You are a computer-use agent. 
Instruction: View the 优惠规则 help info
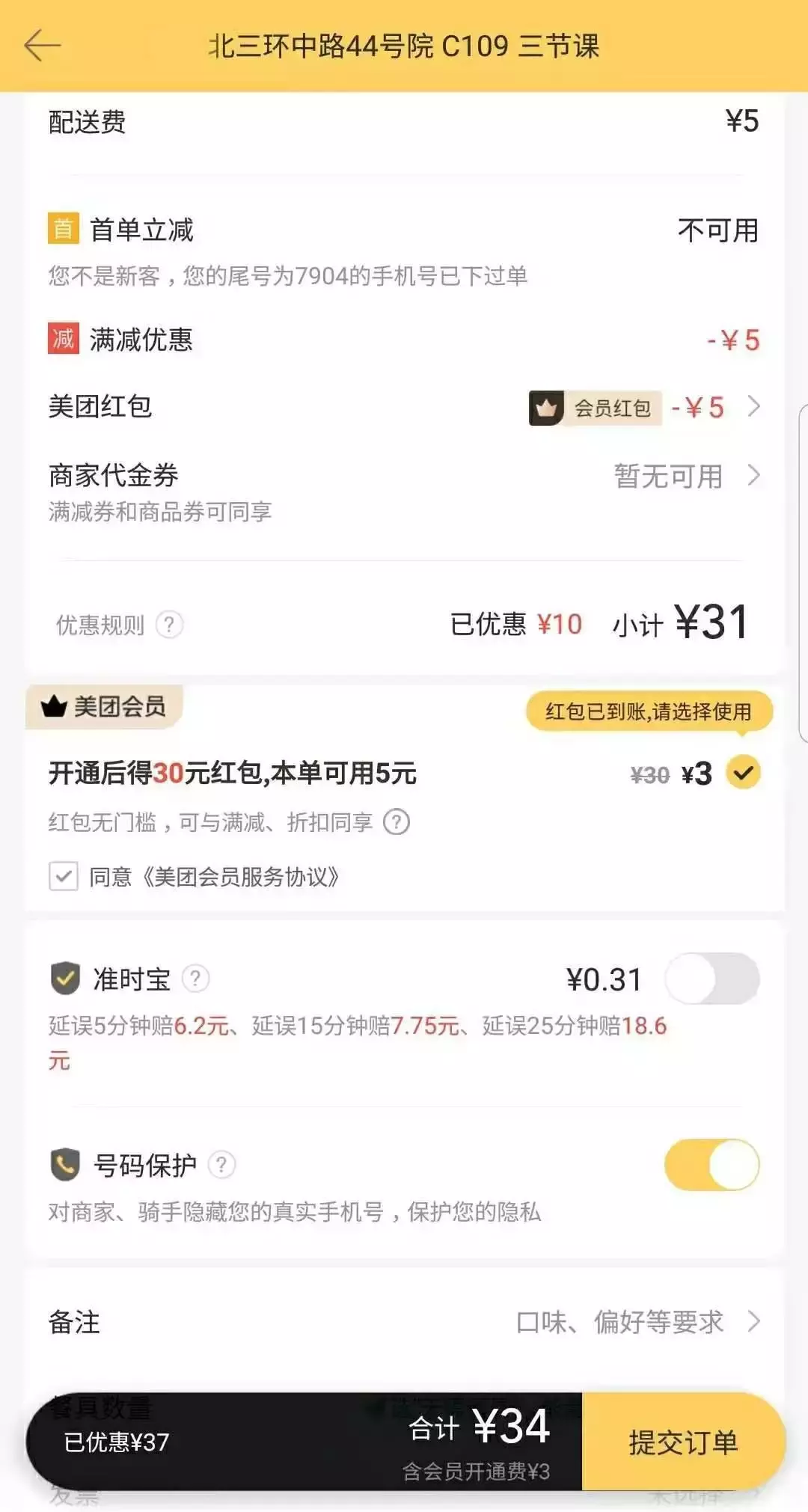pyautogui.click(x=169, y=625)
